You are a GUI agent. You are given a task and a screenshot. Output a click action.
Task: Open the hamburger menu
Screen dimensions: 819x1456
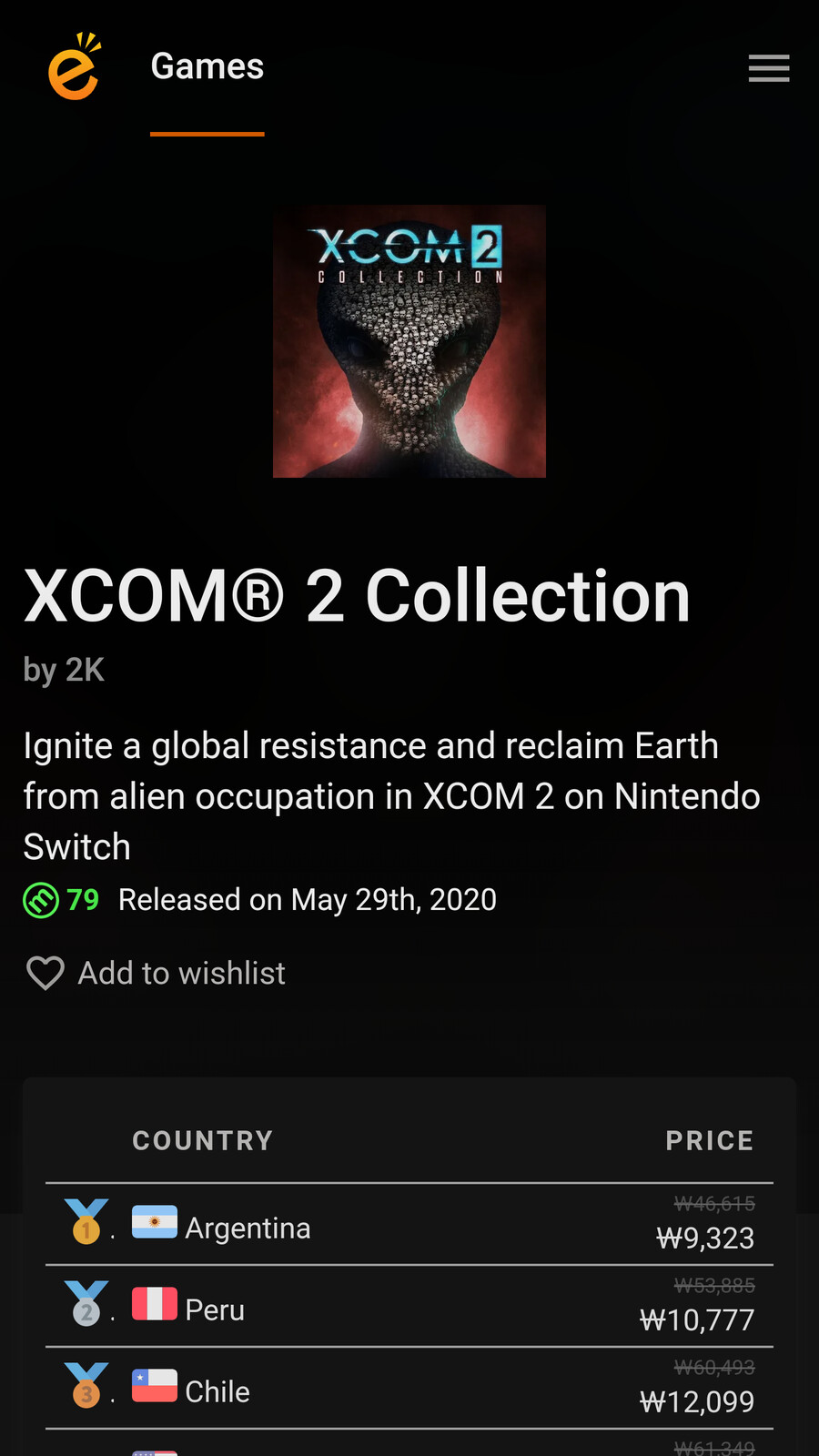[768, 68]
